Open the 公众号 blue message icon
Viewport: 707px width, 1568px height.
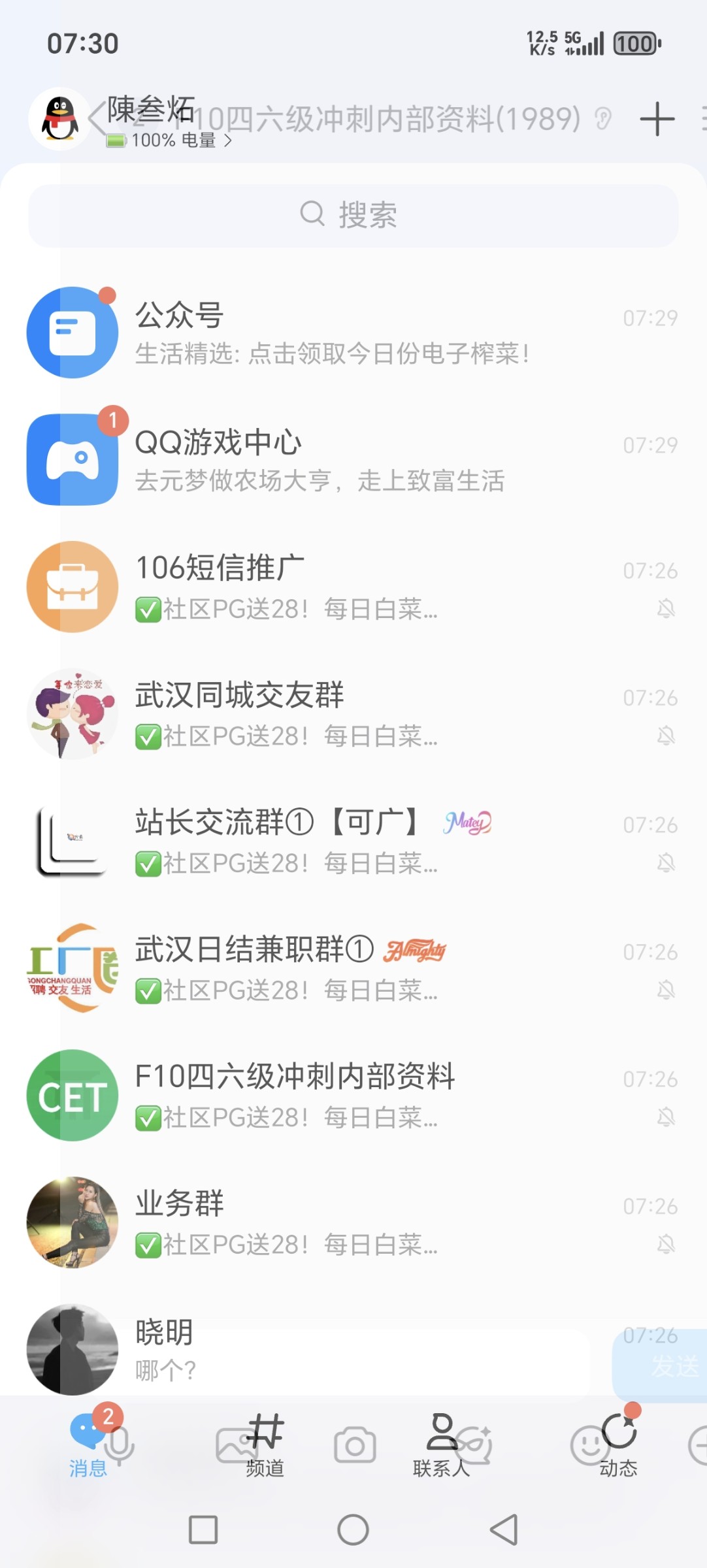(x=72, y=332)
